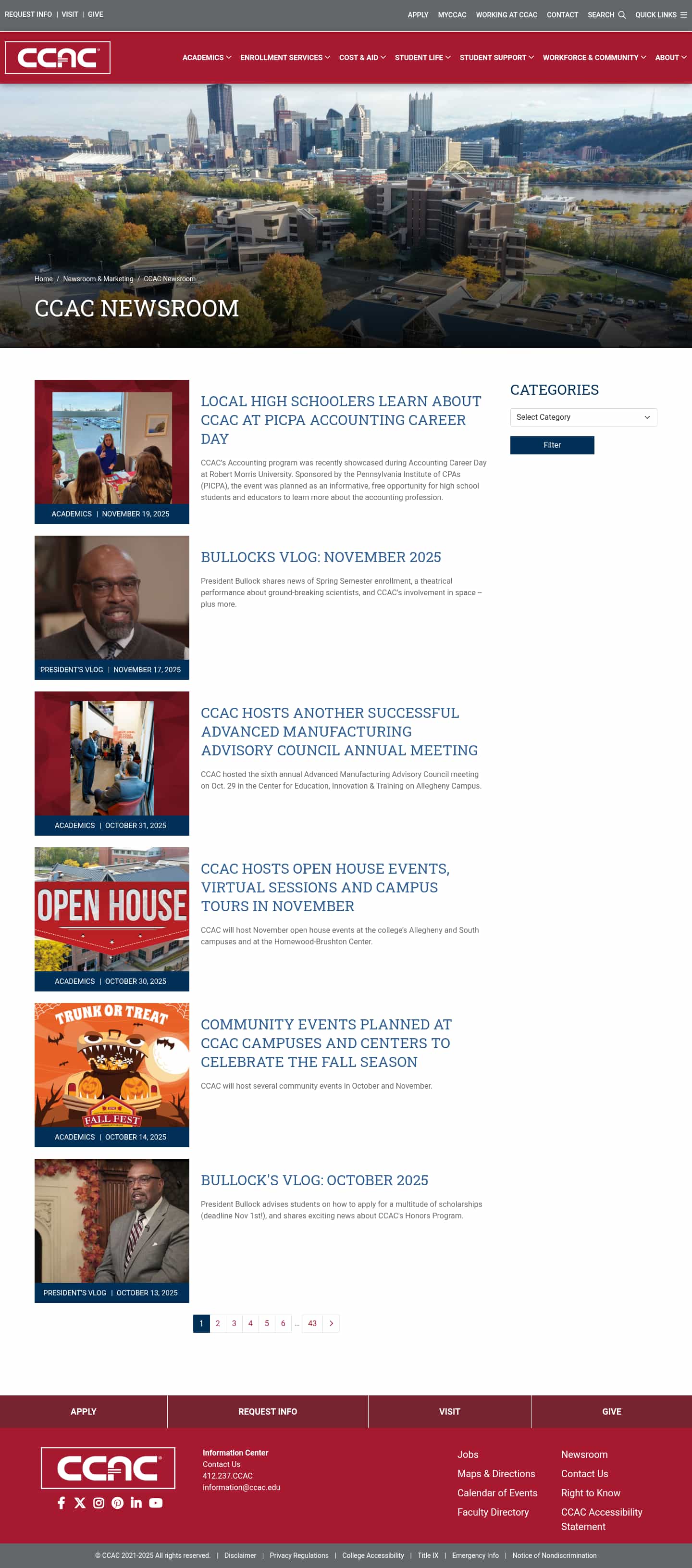Read Bullocks Vlog: November 2025
Image resolution: width=692 pixels, height=1568 pixels.
click(321, 557)
